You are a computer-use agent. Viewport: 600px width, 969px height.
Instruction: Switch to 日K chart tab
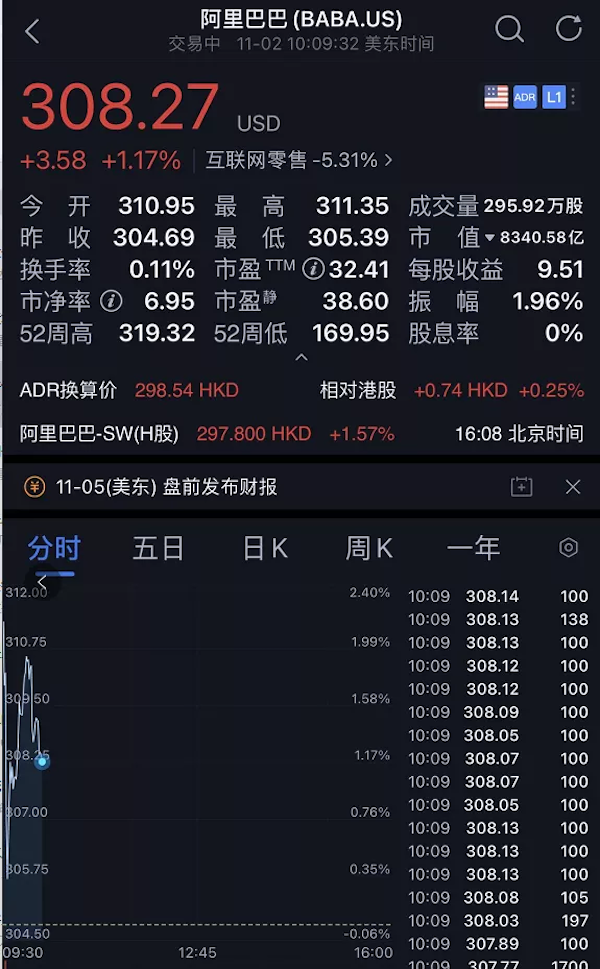pyautogui.click(x=265, y=548)
